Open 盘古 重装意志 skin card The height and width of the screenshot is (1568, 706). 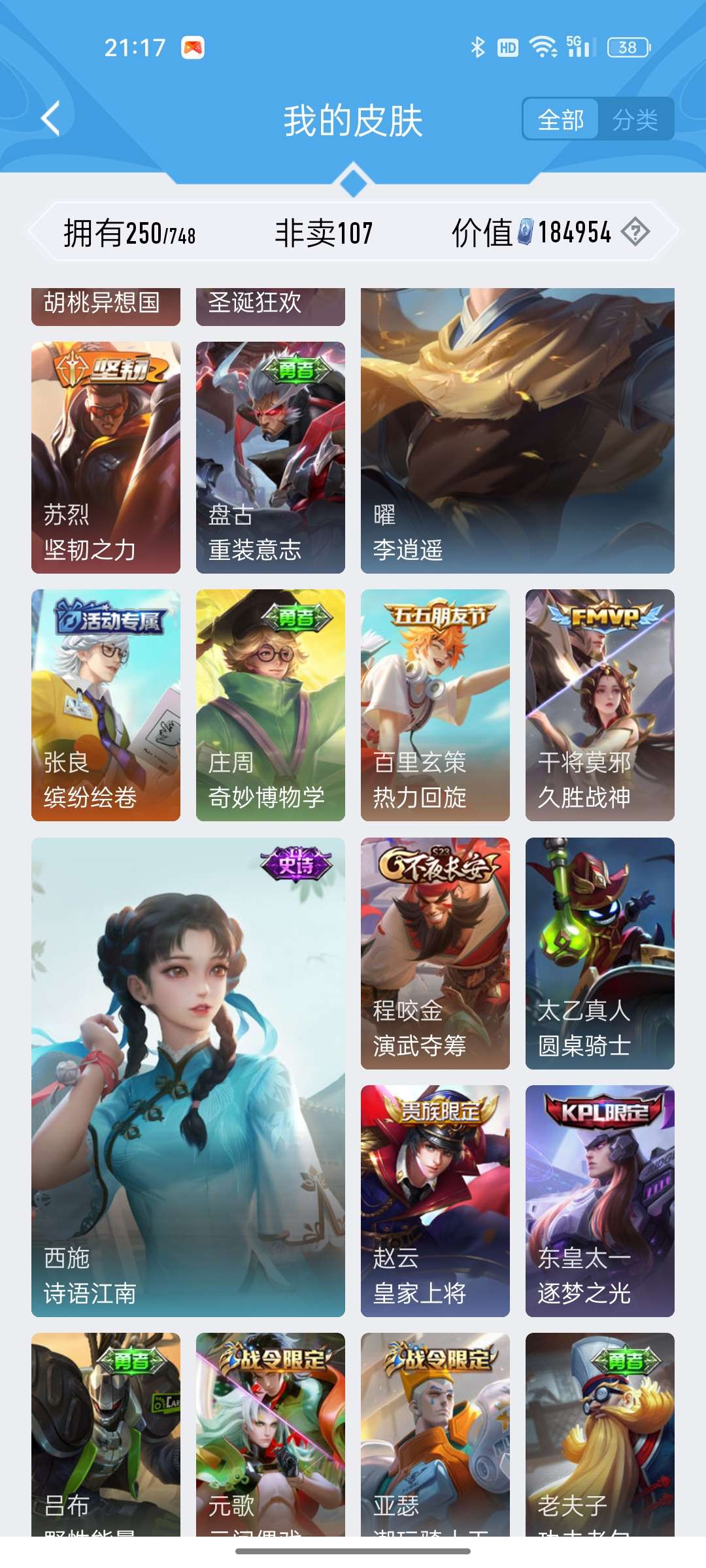pos(271,457)
